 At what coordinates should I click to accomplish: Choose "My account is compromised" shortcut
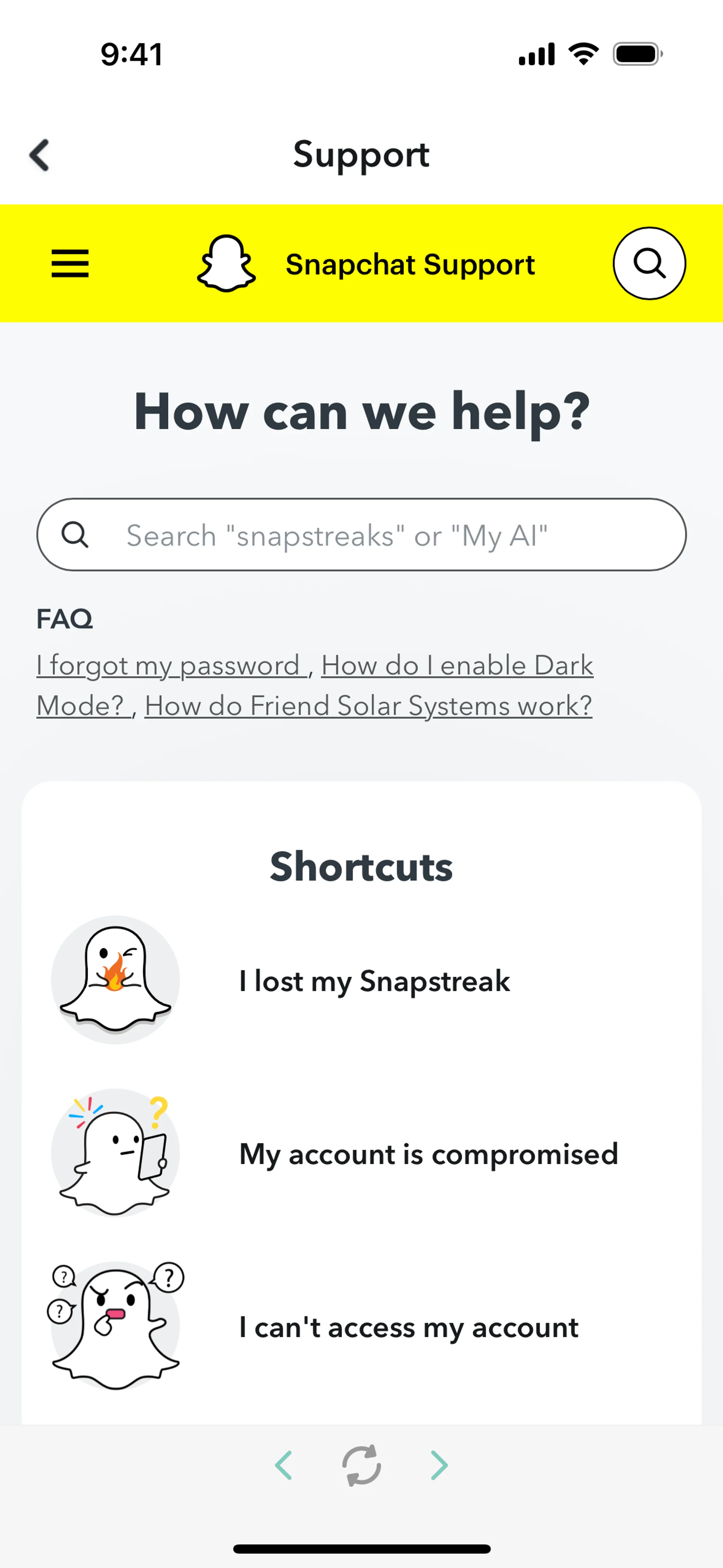point(428,1154)
